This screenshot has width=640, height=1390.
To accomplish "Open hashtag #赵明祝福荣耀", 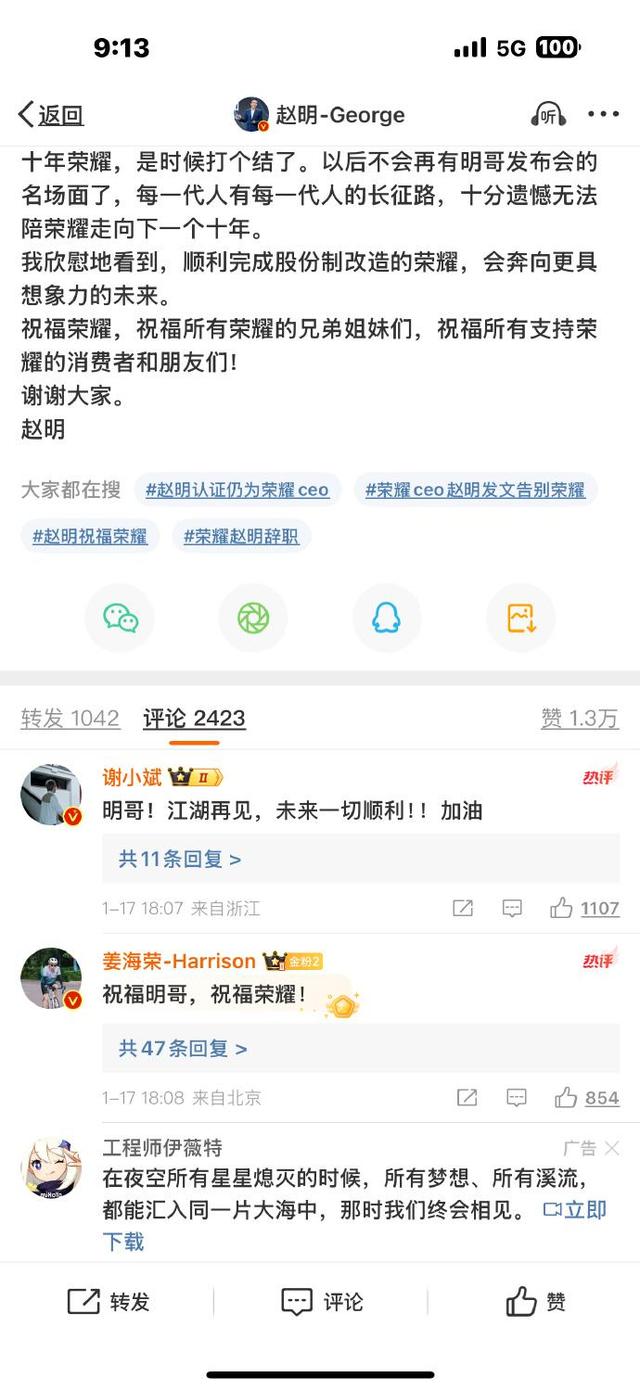I will pos(90,536).
